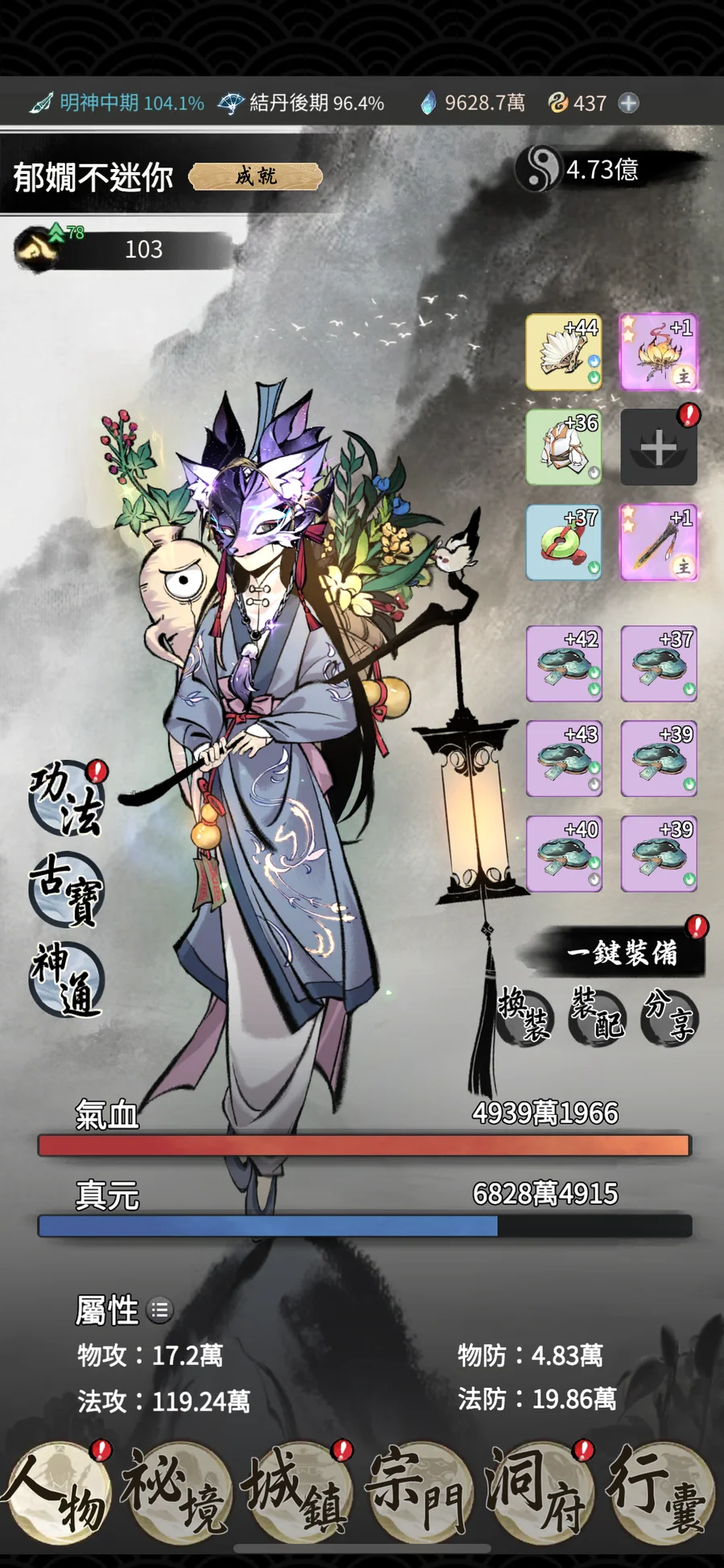Open the 裝配 loadout button
Screen dimensions: 724x1568
tap(597, 1016)
